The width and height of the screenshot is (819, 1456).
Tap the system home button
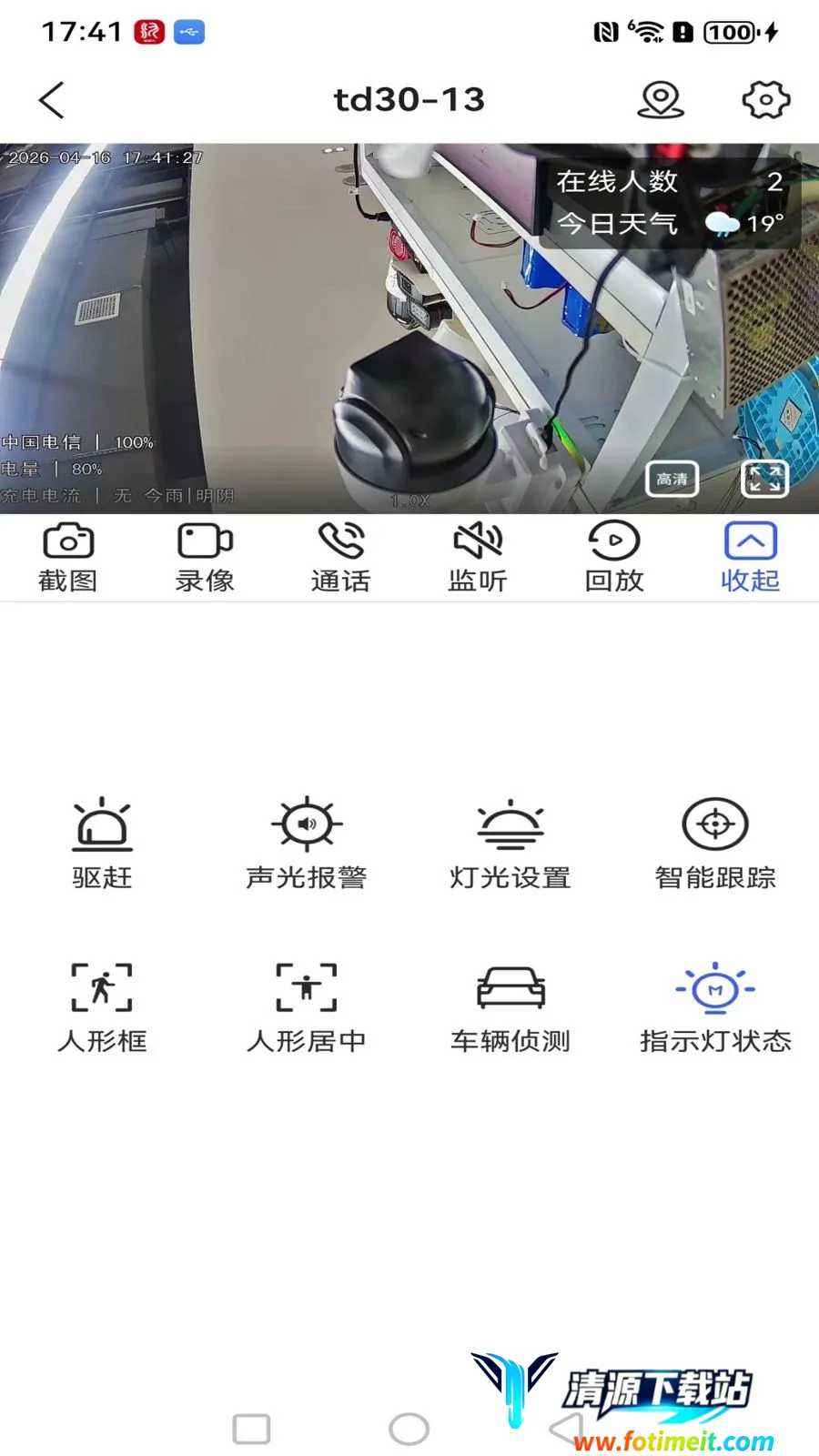click(409, 1429)
